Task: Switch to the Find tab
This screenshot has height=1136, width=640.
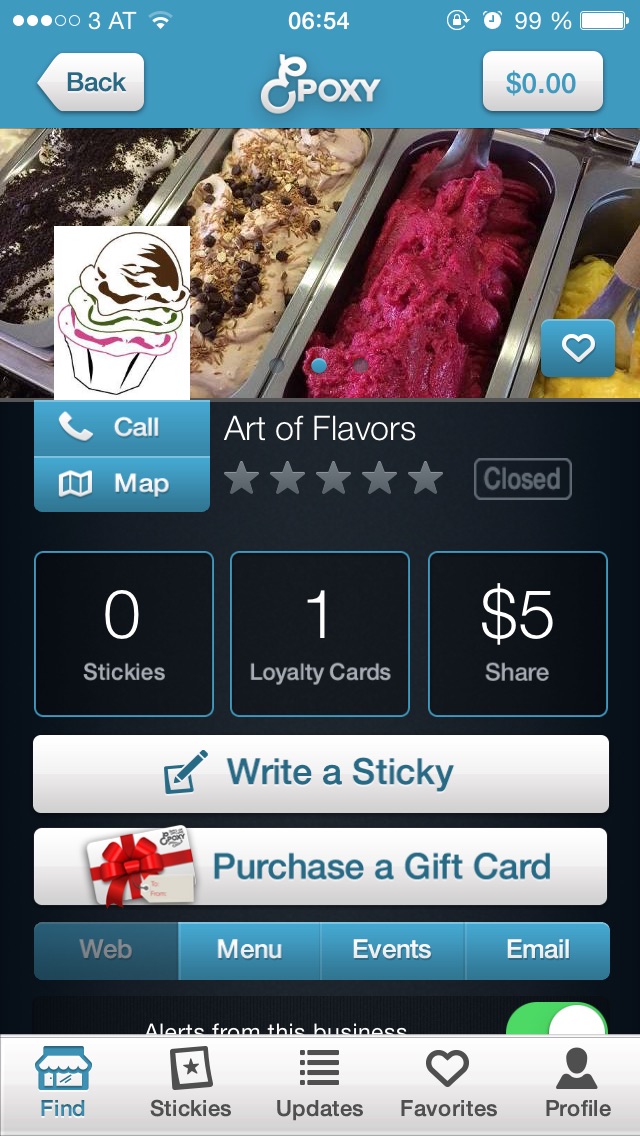Action: [63, 1084]
